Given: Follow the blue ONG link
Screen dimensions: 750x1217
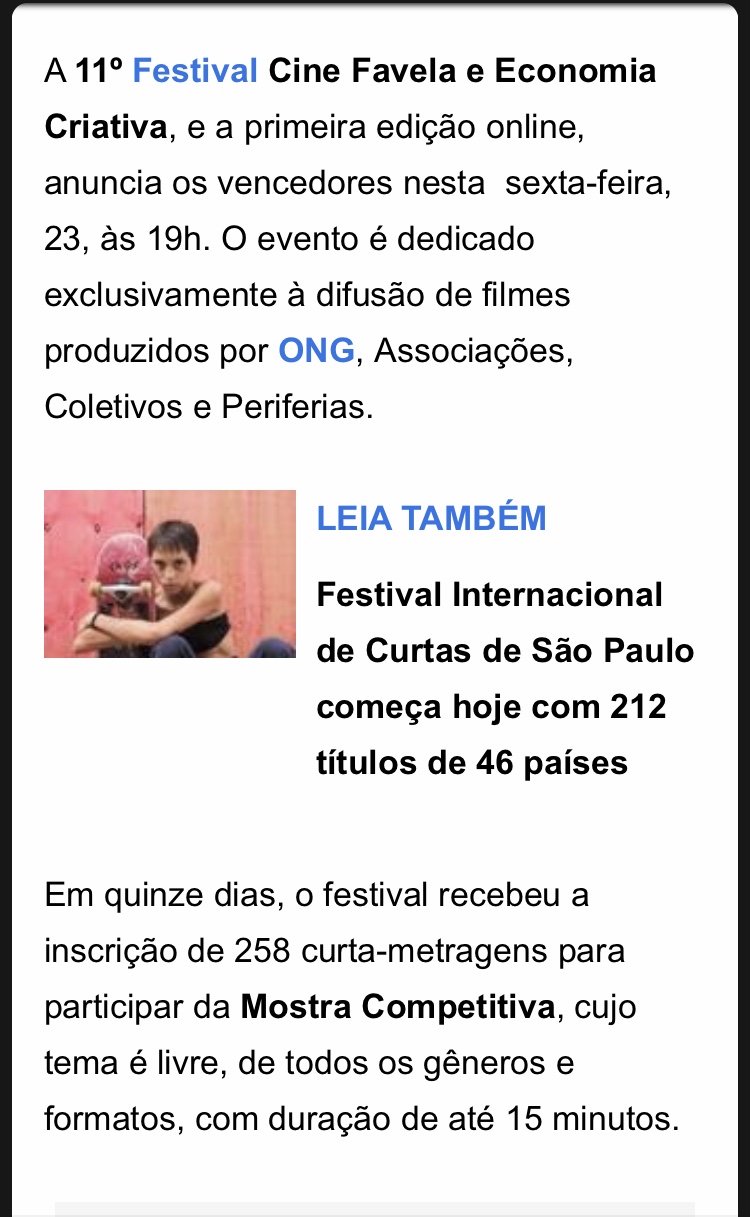Looking at the screenshot, I should click(x=316, y=351).
